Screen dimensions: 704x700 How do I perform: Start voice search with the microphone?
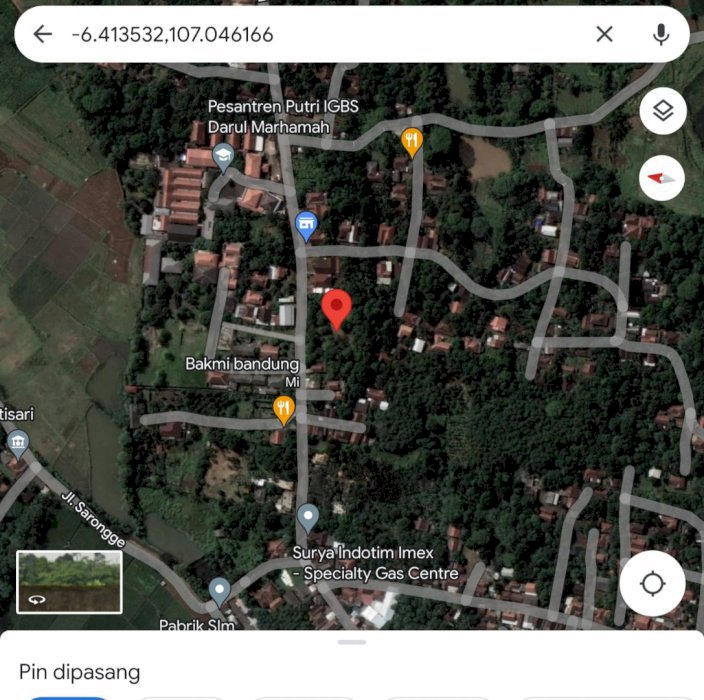point(660,34)
